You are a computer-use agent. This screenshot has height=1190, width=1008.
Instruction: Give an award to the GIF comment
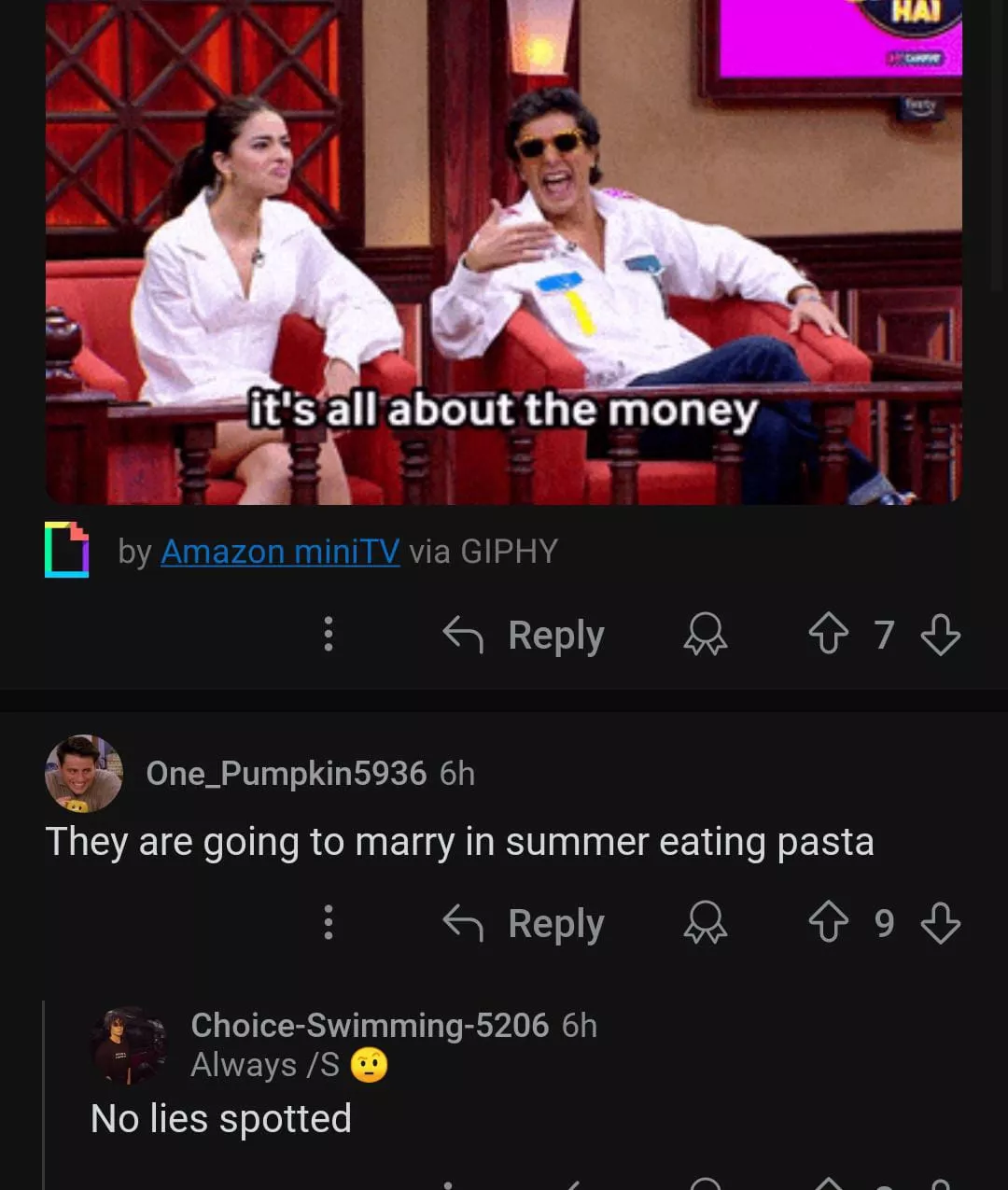coord(705,636)
